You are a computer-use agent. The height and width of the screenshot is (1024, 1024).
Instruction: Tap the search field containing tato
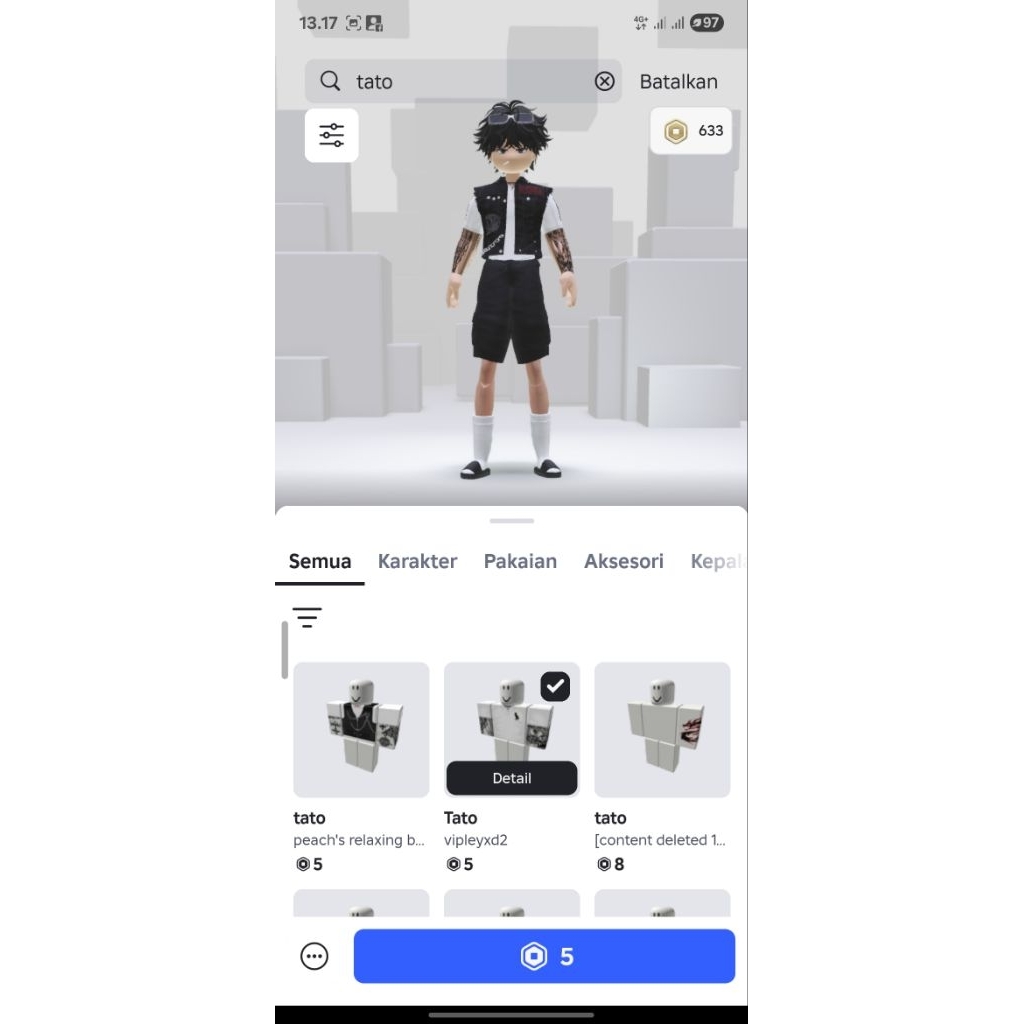pos(460,82)
